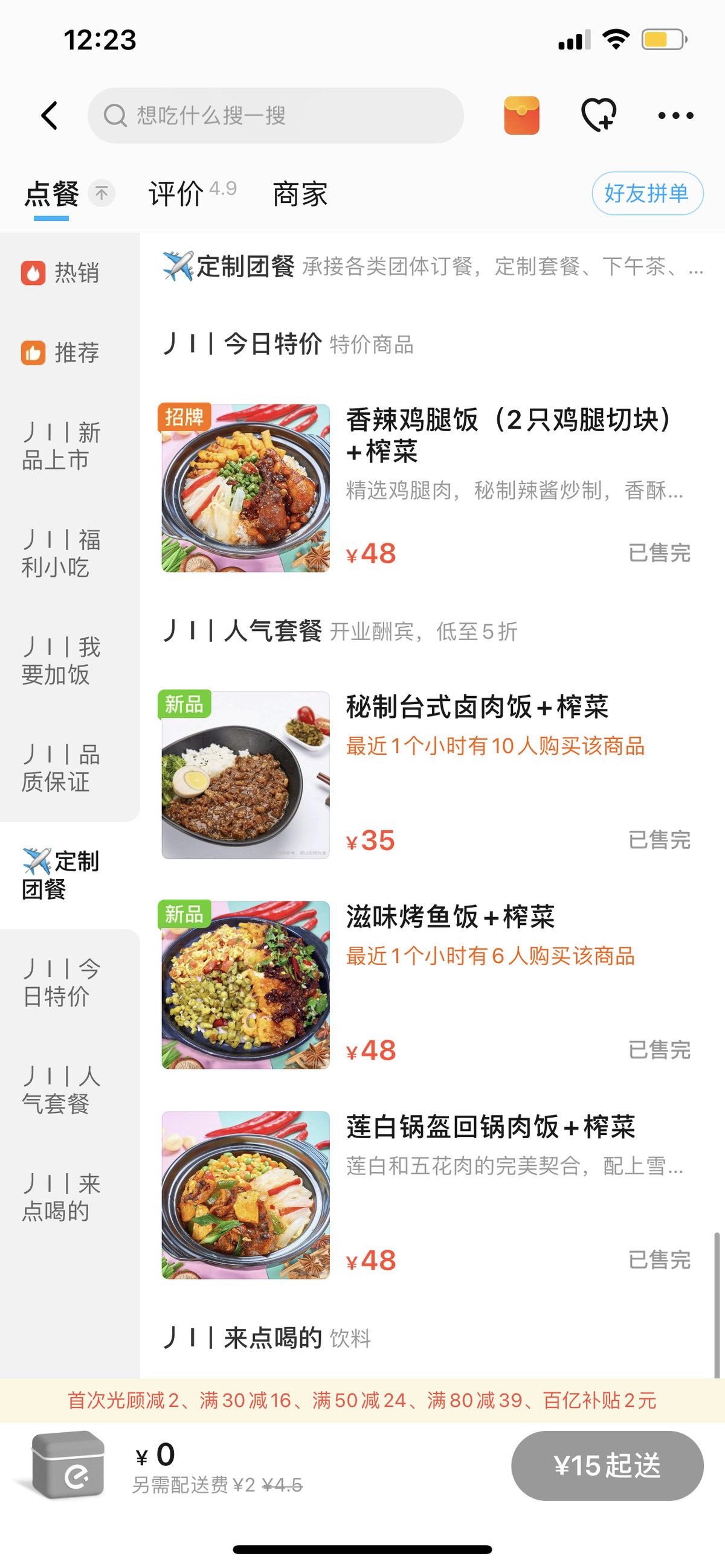Select the 推荐 category

coord(61,353)
